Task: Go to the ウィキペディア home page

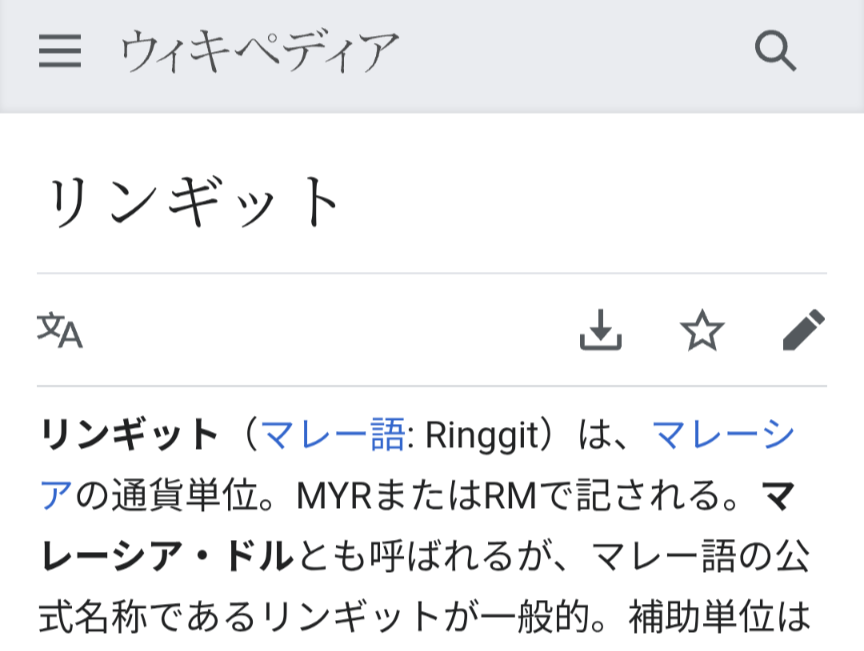Action: point(260,51)
